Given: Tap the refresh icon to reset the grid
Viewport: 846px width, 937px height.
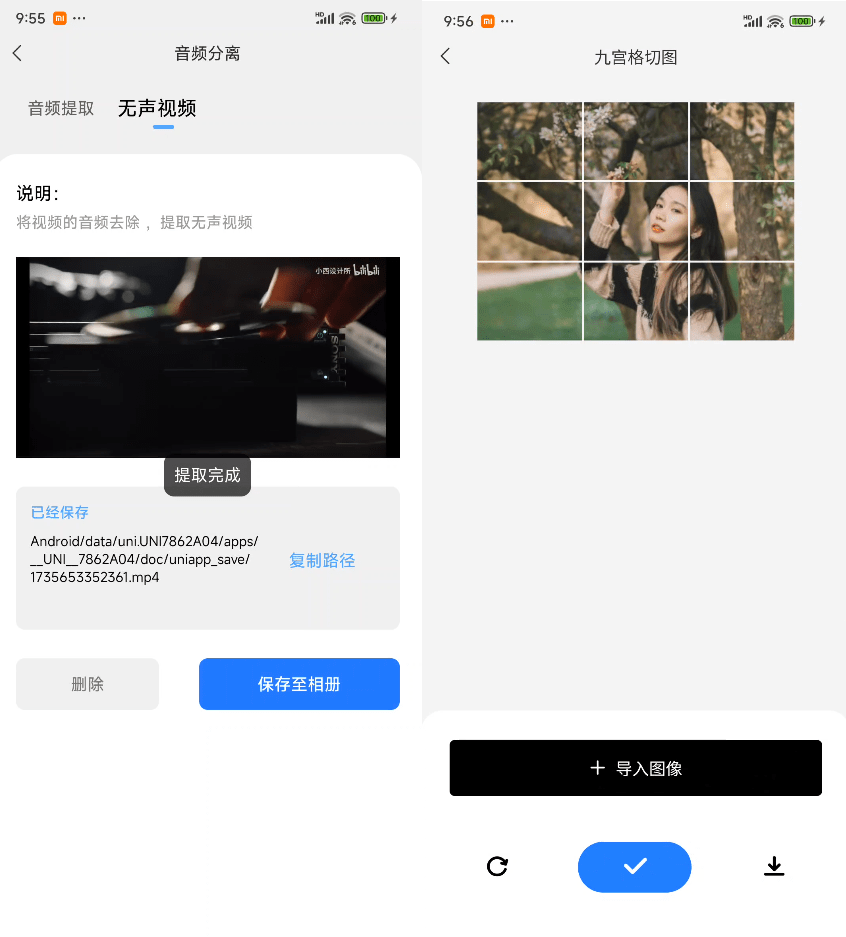Looking at the screenshot, I should coord(497,867).
